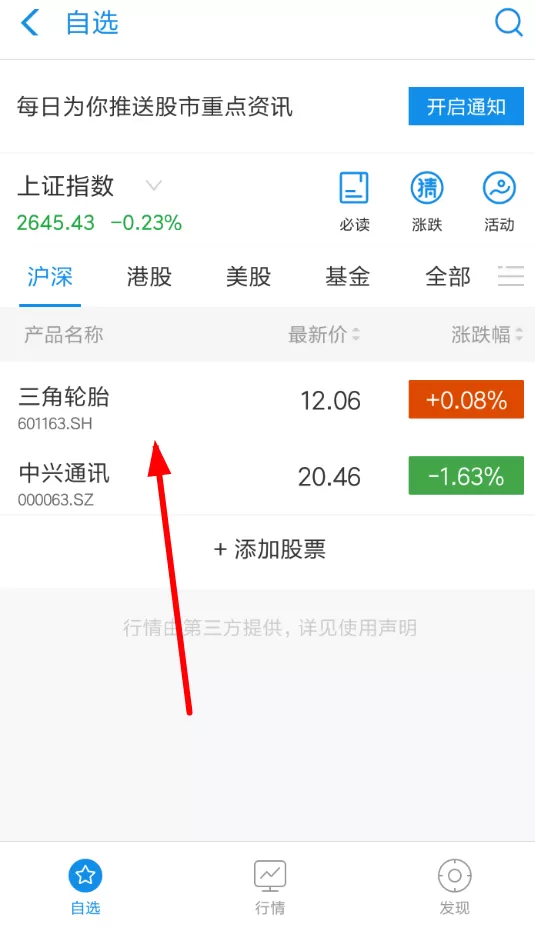The width and height of the screenshot is (535, 928).
Task: Go back using the top-left arrow
Action: tap(30, 23)
